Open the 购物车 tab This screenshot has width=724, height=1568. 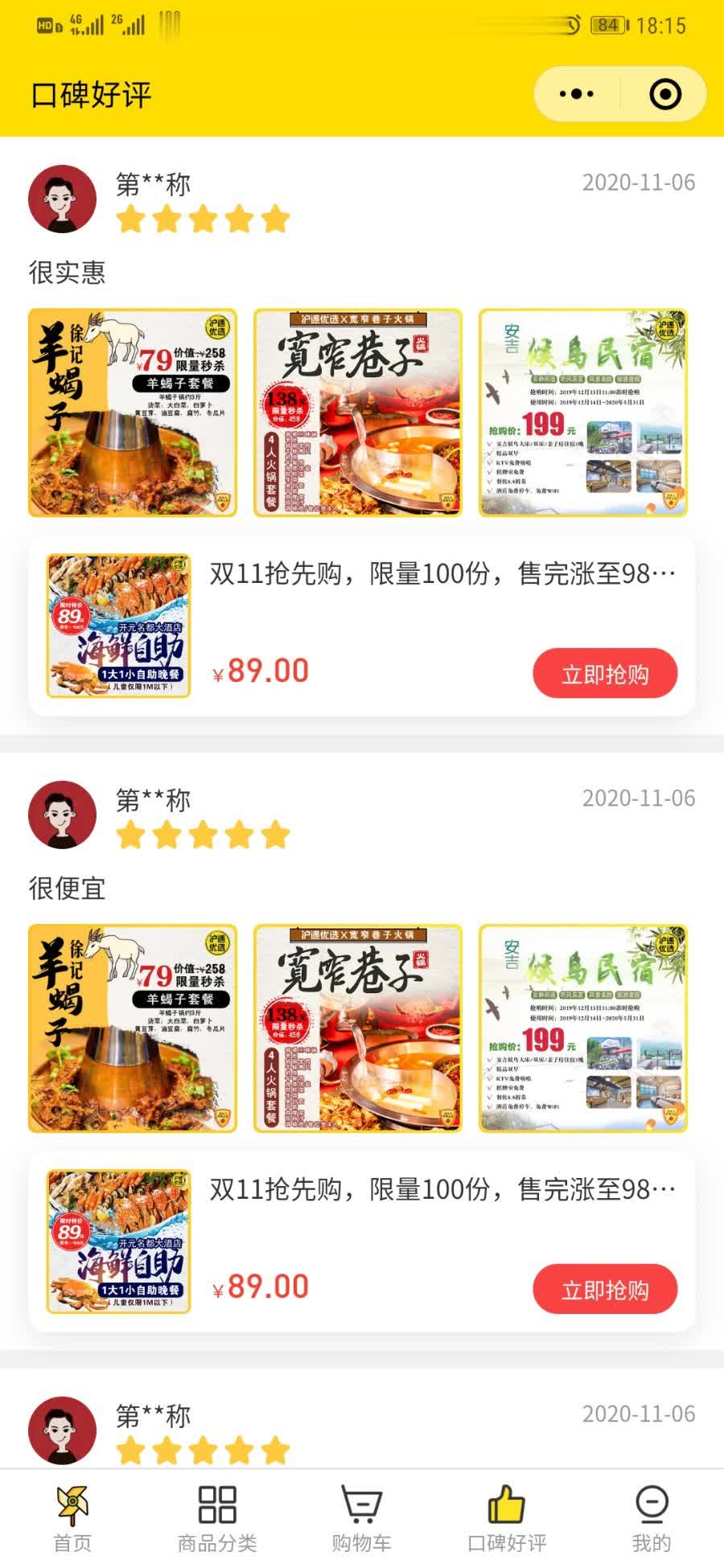point(362,1518)
